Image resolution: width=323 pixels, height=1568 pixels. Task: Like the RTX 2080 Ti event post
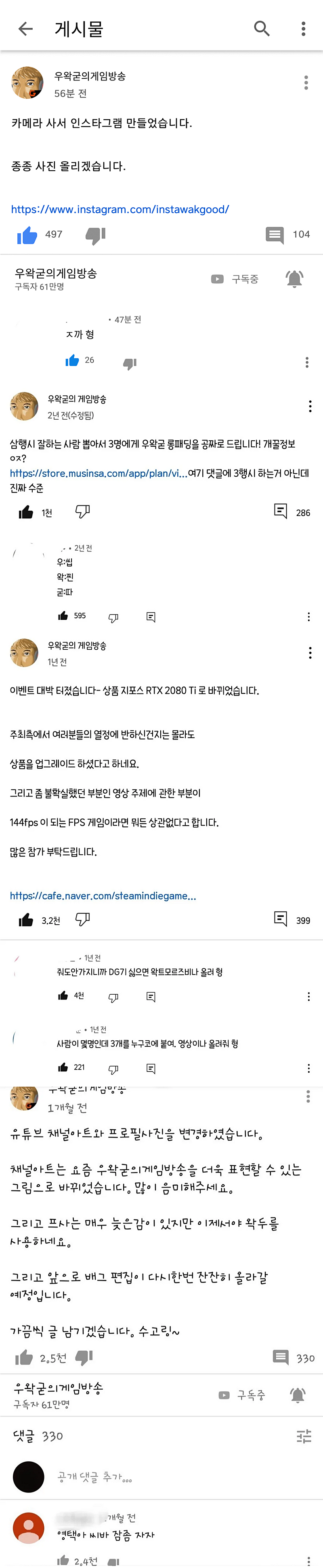pyautogui.click(x=26, y=920)
